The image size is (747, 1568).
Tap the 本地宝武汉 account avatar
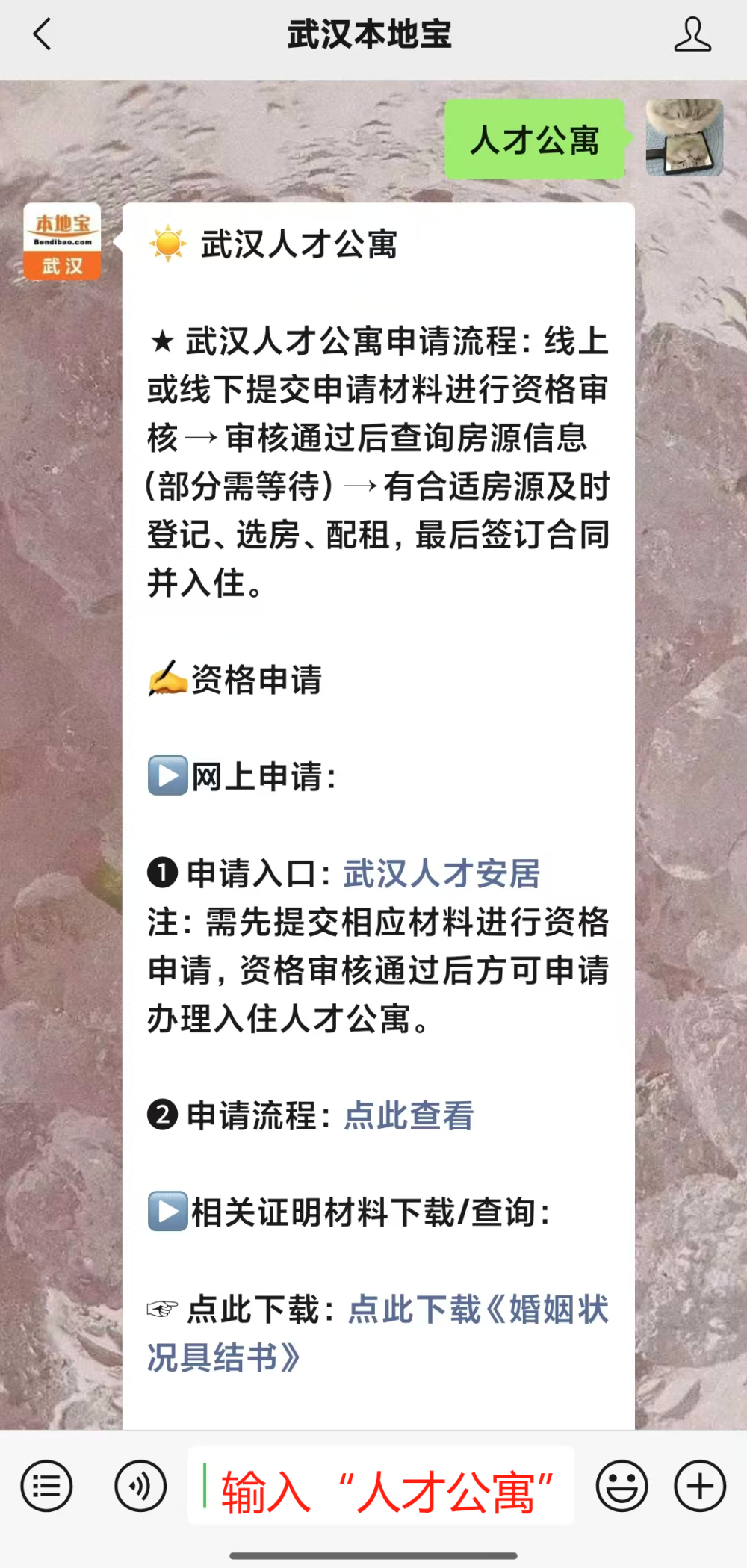(62, 243)
